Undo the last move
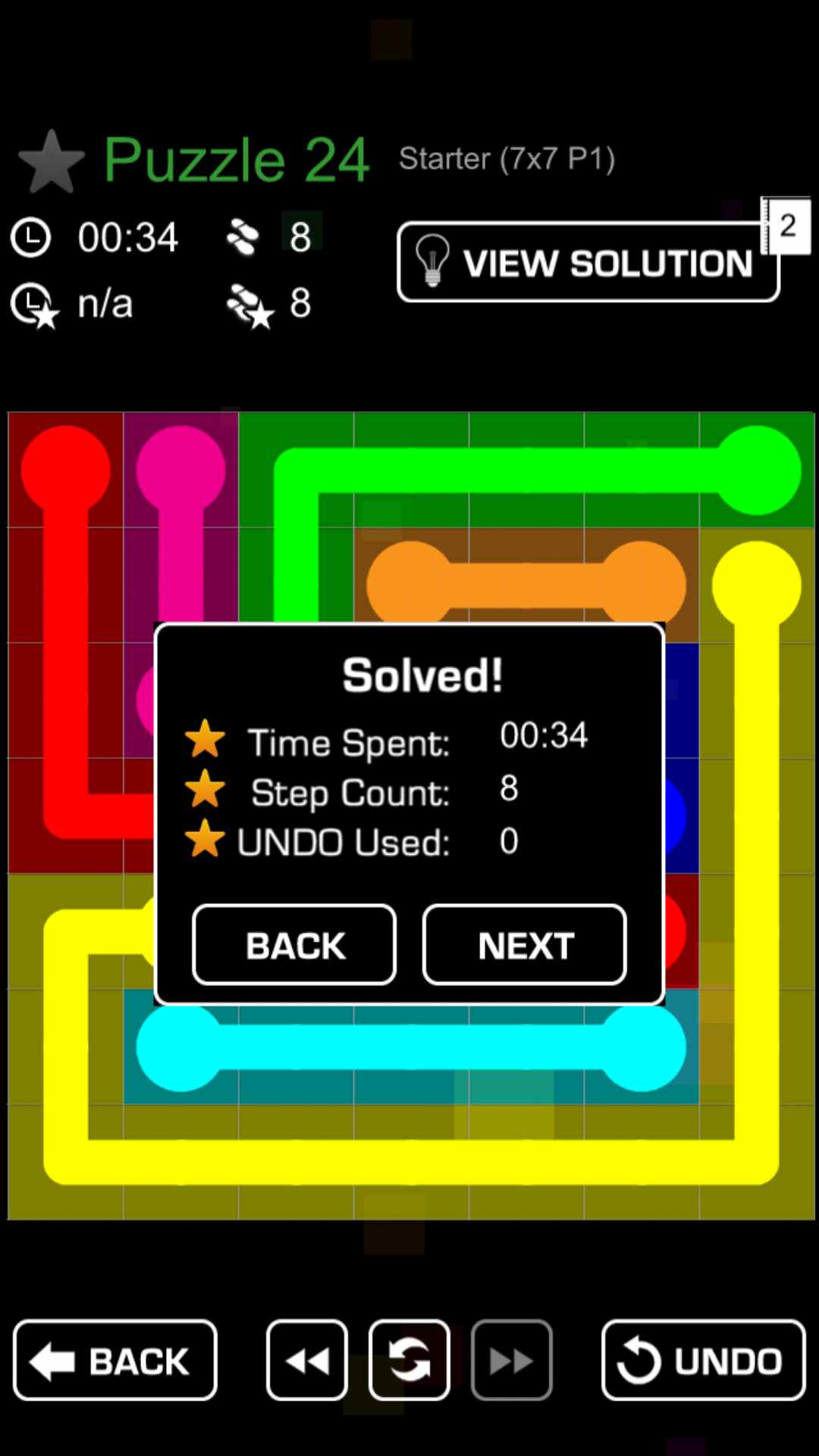 (703, 1360)
